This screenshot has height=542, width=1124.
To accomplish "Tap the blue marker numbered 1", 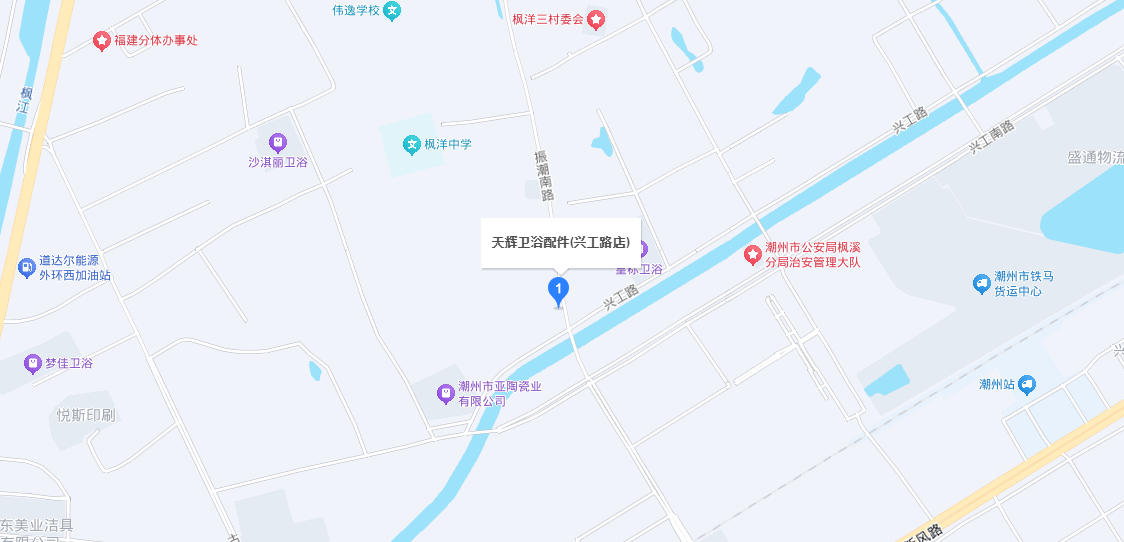I will (x=559, y=291).
